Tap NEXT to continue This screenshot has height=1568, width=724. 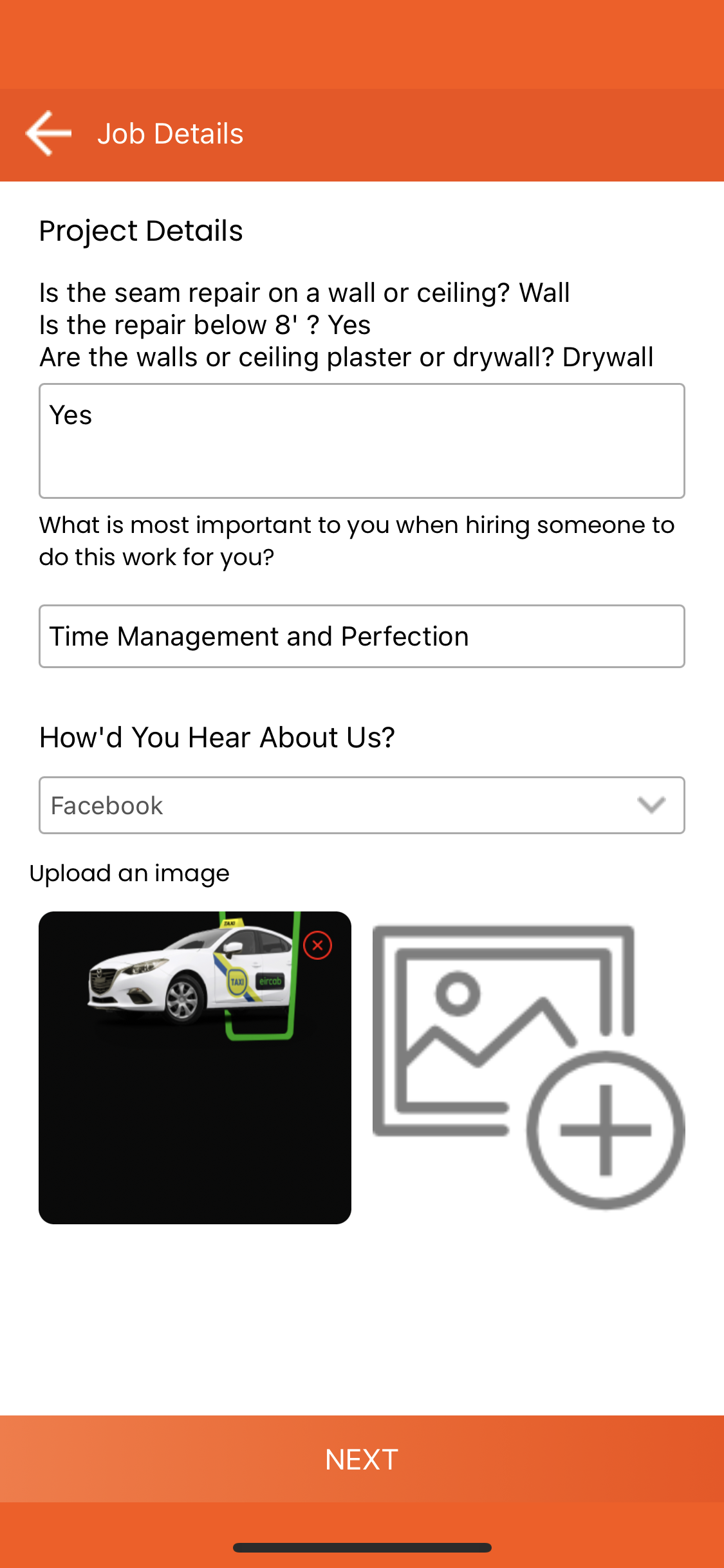(x=362, y=1459)
